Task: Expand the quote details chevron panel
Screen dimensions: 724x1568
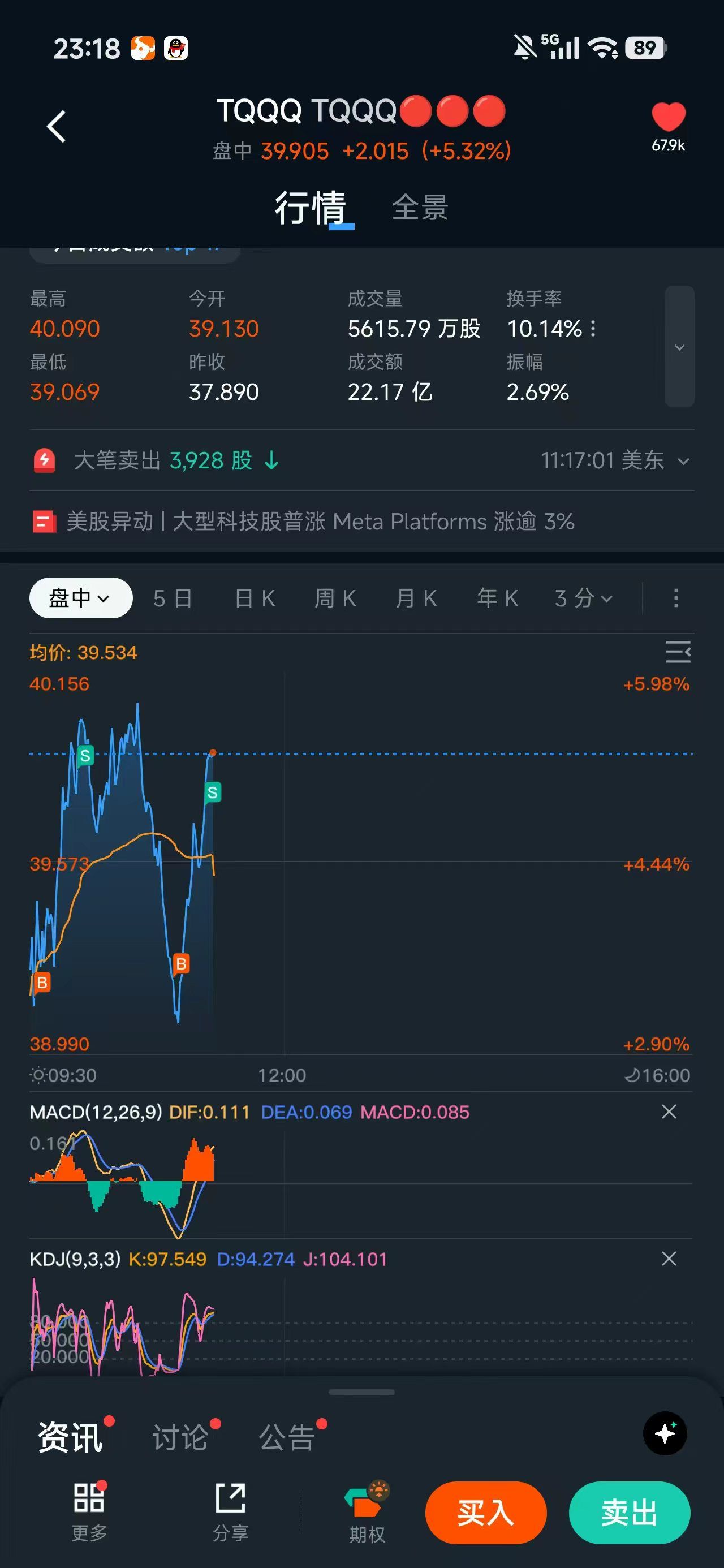Action: (679, 347)
